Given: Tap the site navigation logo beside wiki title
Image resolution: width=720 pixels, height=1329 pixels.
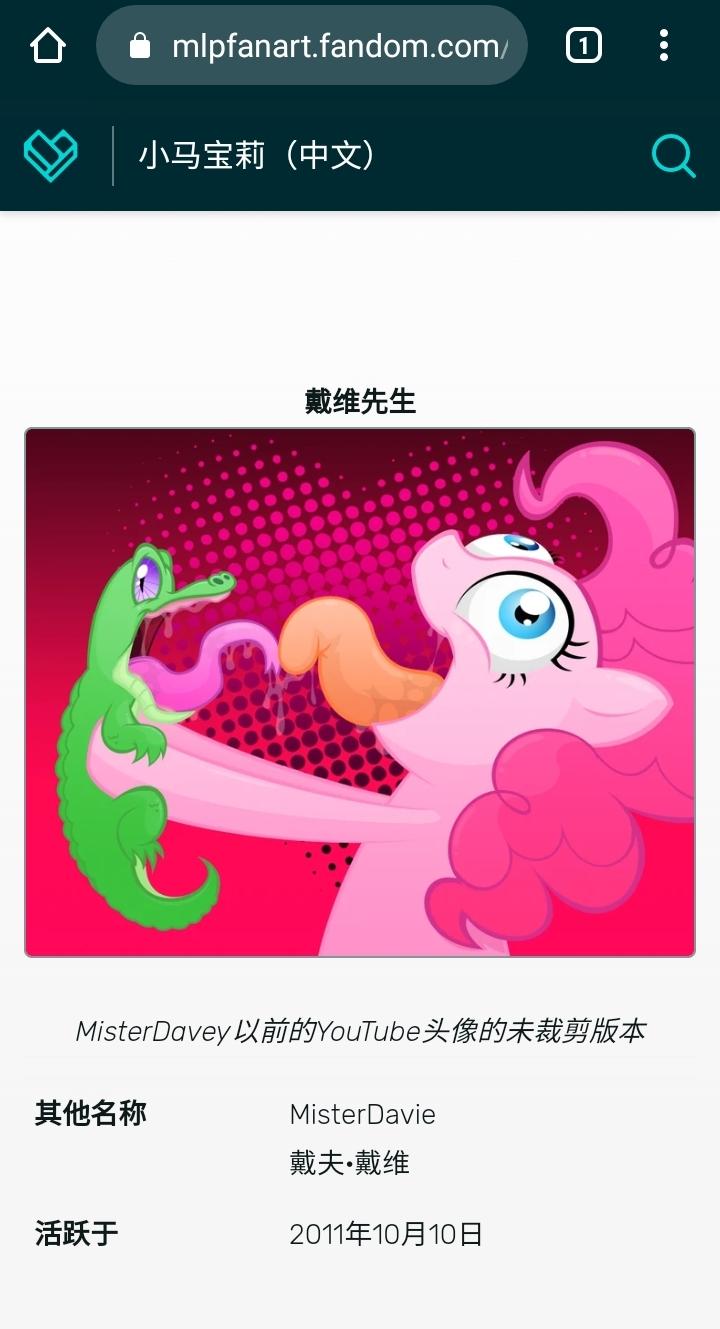Looking at the screenshot, I should coord(48,154).
